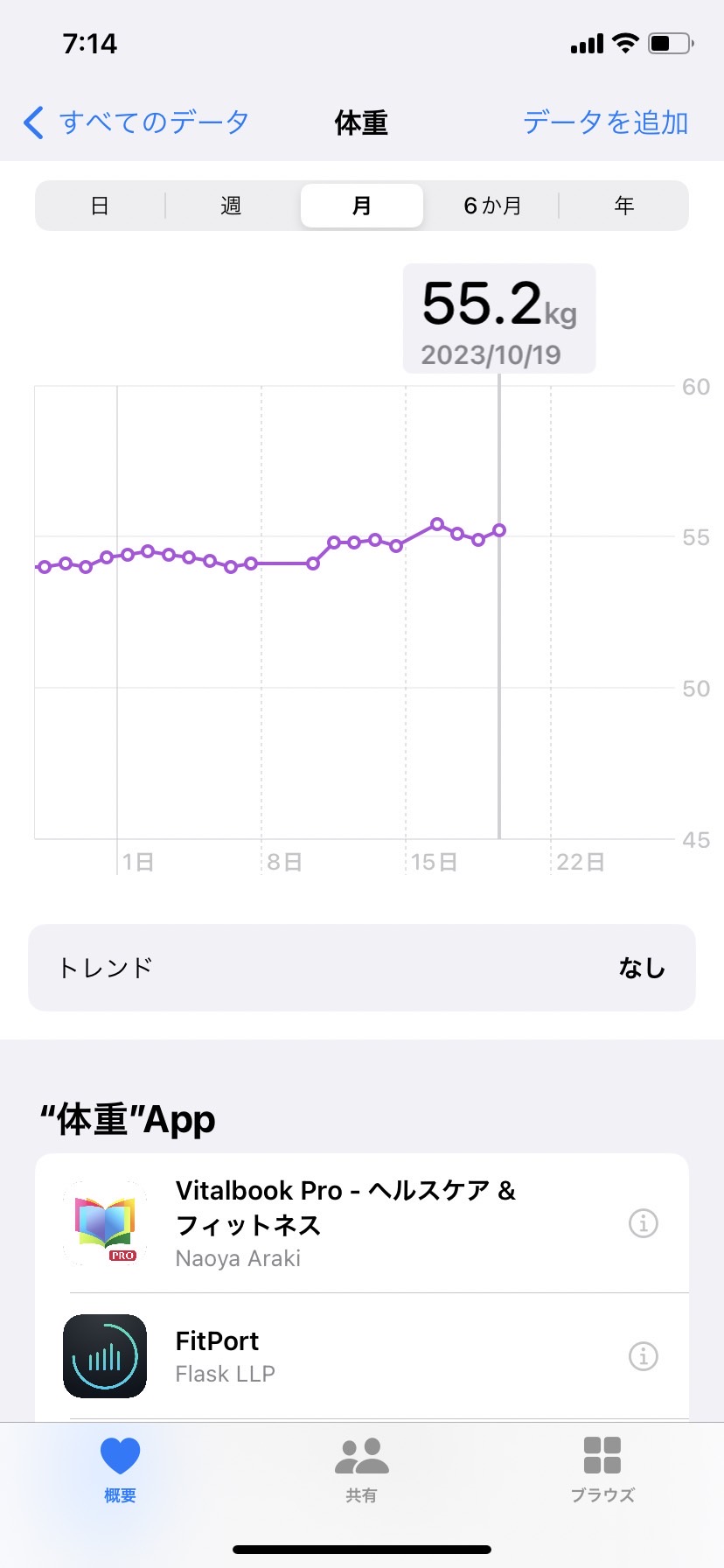The width and height of the screenshot is (724, 1568).
Task: Tap データを追加 to add weight data
Action: tap(605, 122)
